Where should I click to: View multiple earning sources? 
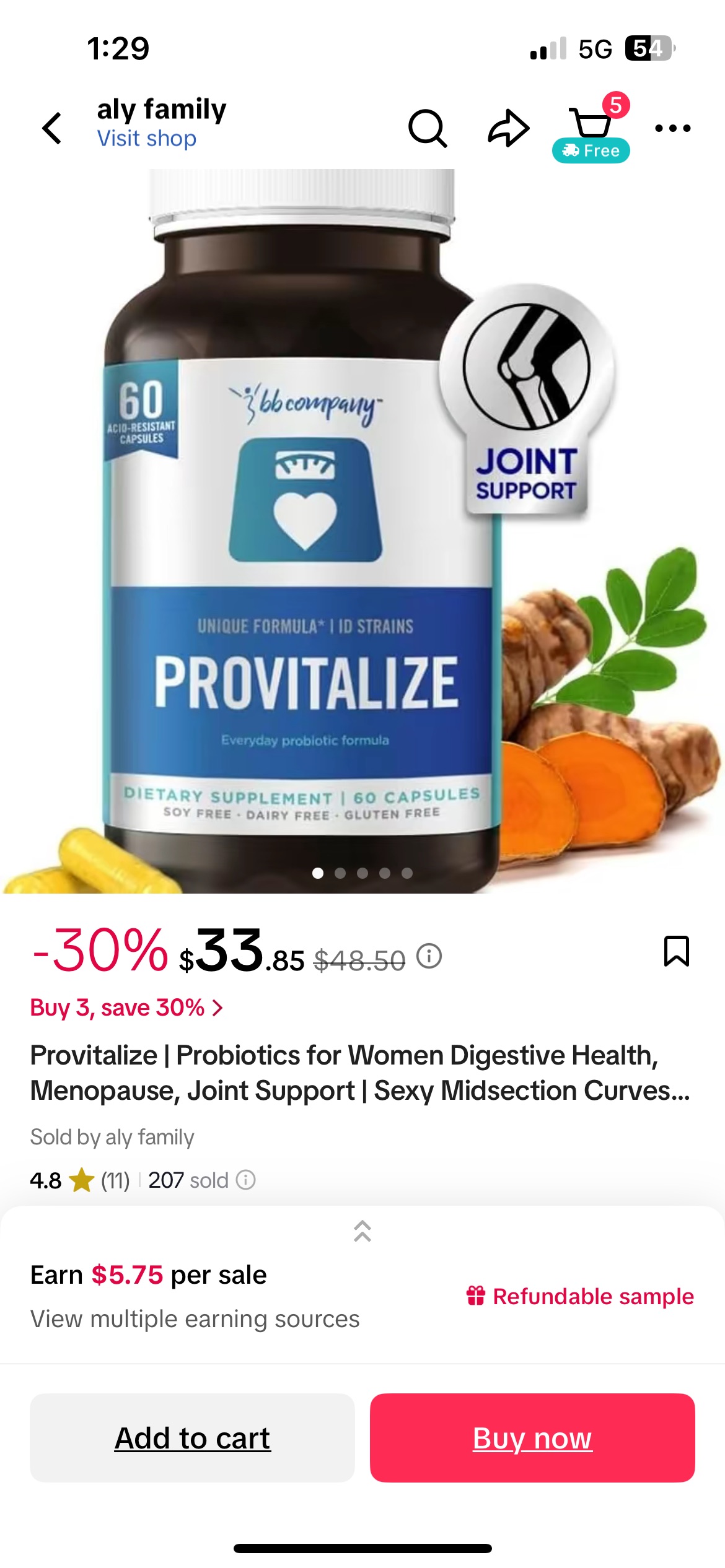pos(195,1319)
